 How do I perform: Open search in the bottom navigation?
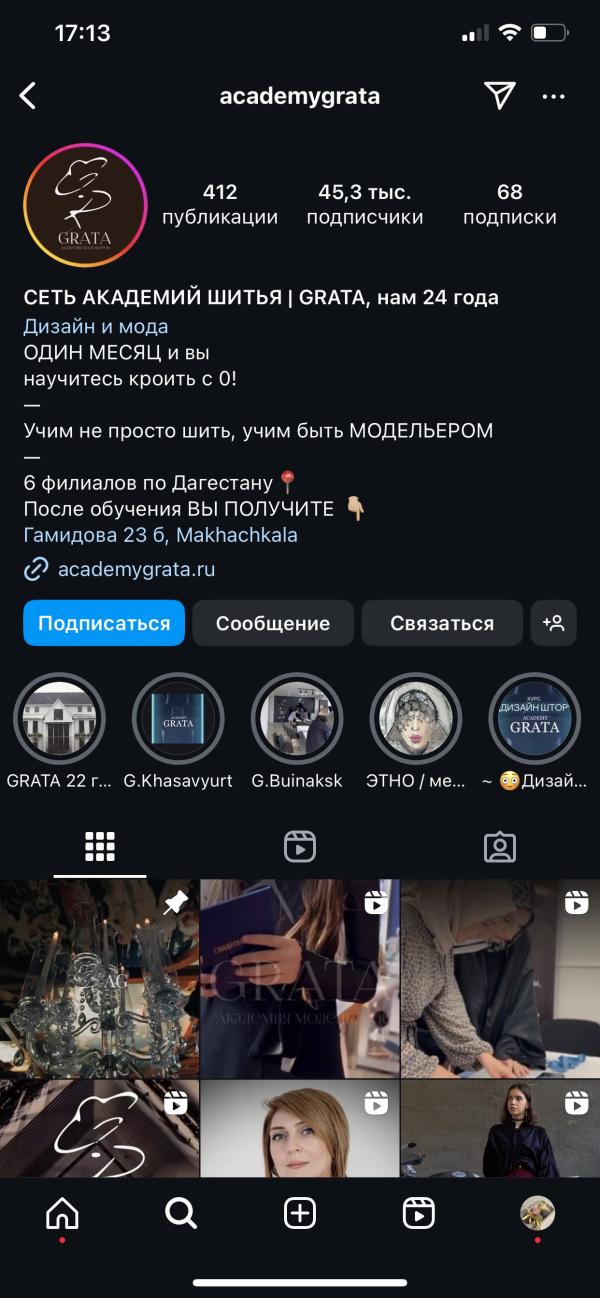(x=180, y=1213)
